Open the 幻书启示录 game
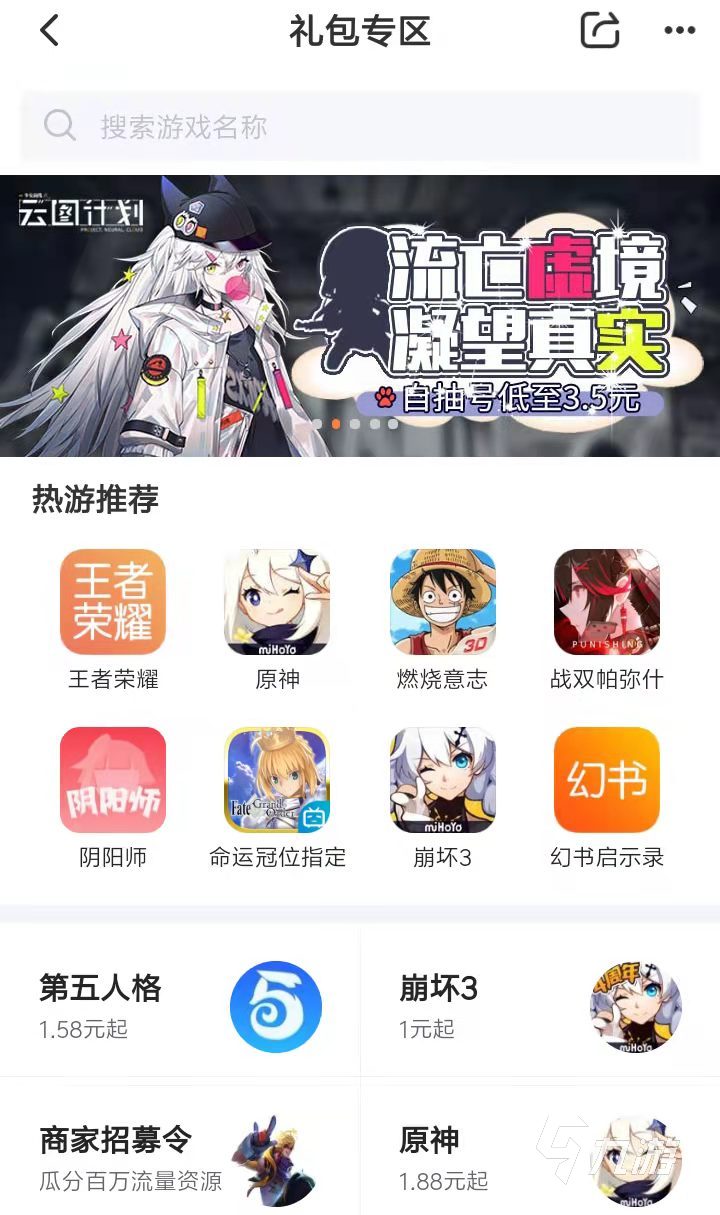Viewport: 720px width, 1215px height. point(606,780)
